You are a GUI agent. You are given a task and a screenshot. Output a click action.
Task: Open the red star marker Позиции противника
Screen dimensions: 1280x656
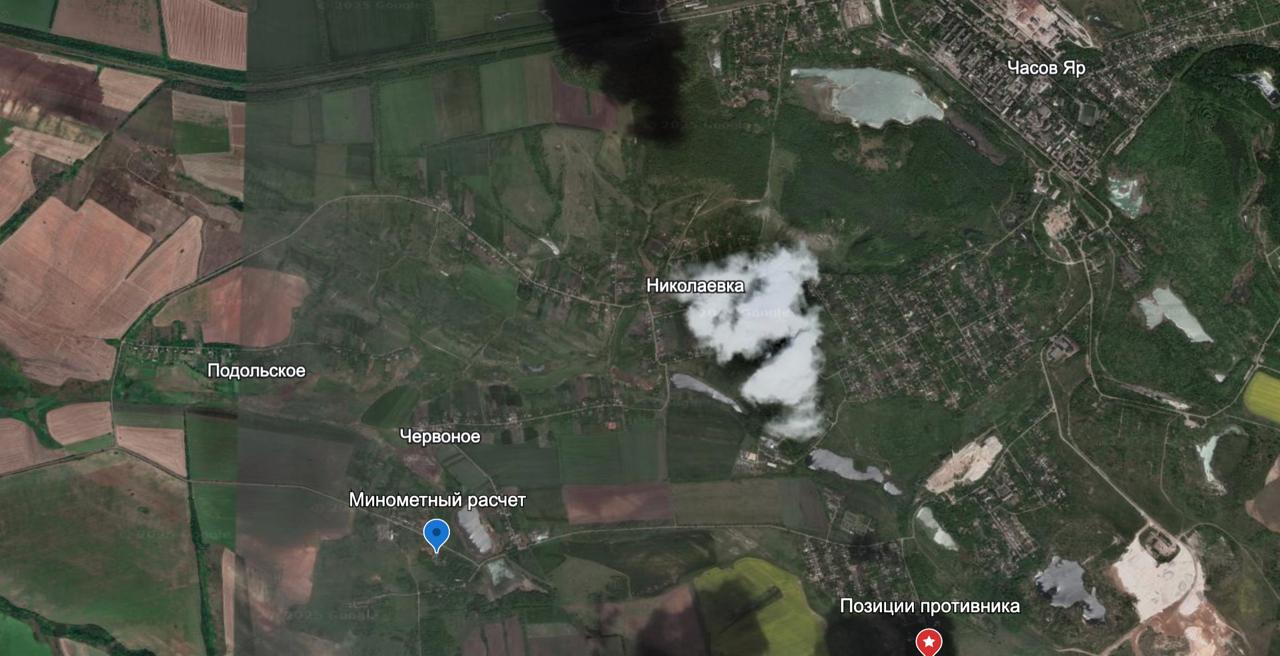(x=929, y=640)
